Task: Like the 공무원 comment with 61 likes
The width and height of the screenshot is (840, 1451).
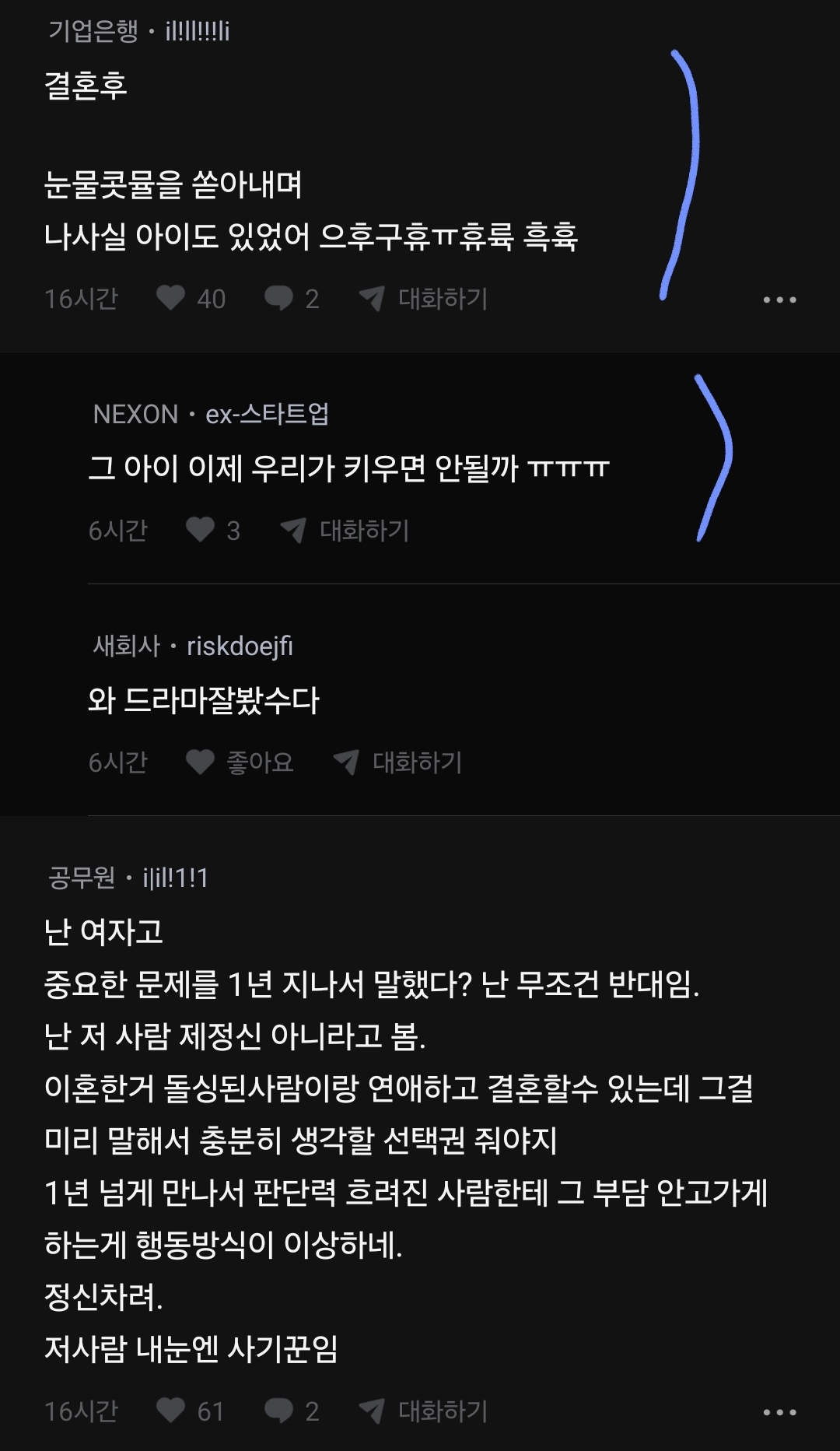Action: [x=171, y=1411]
